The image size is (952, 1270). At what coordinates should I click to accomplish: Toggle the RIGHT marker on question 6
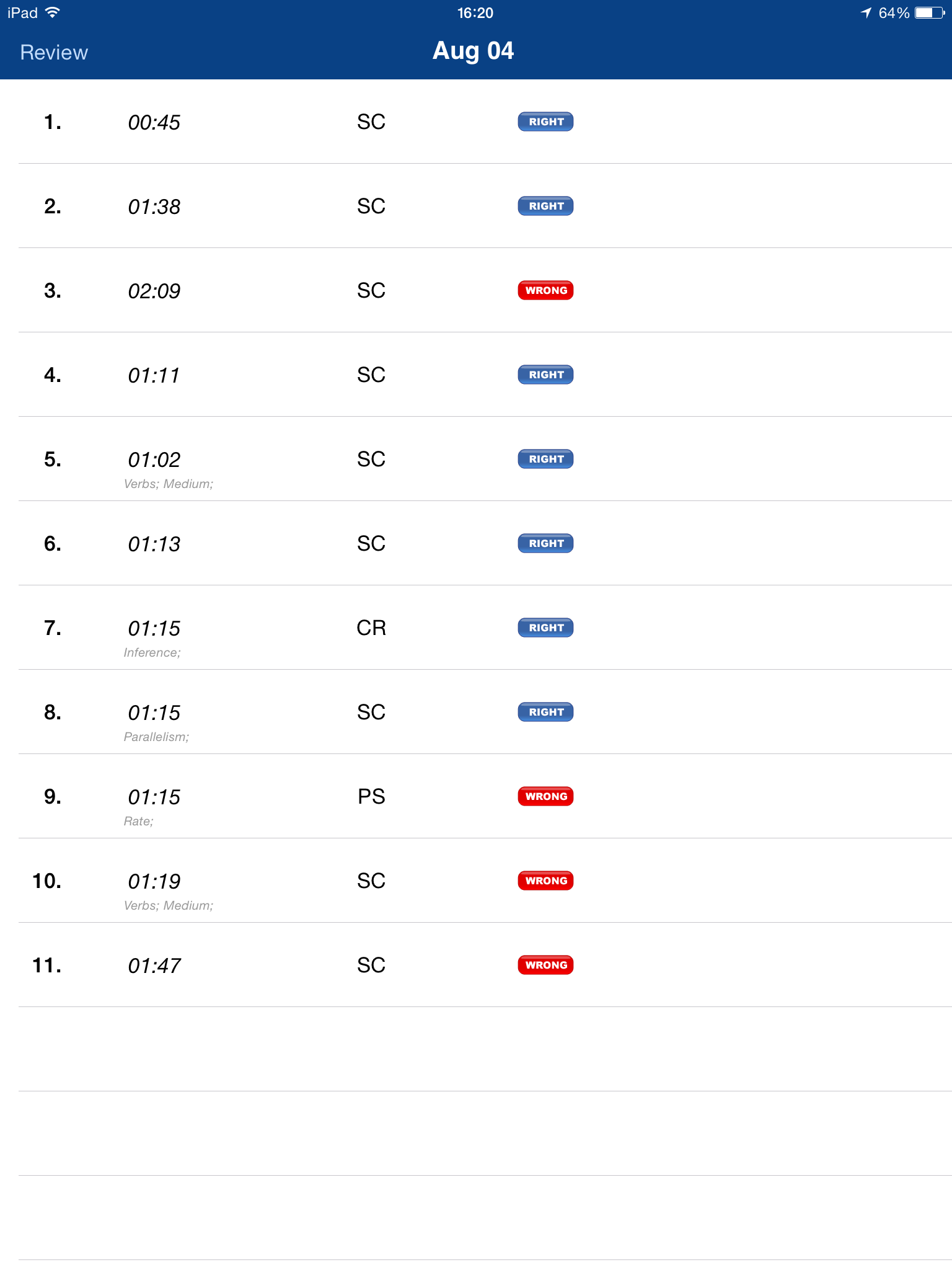tap(545, 543)
